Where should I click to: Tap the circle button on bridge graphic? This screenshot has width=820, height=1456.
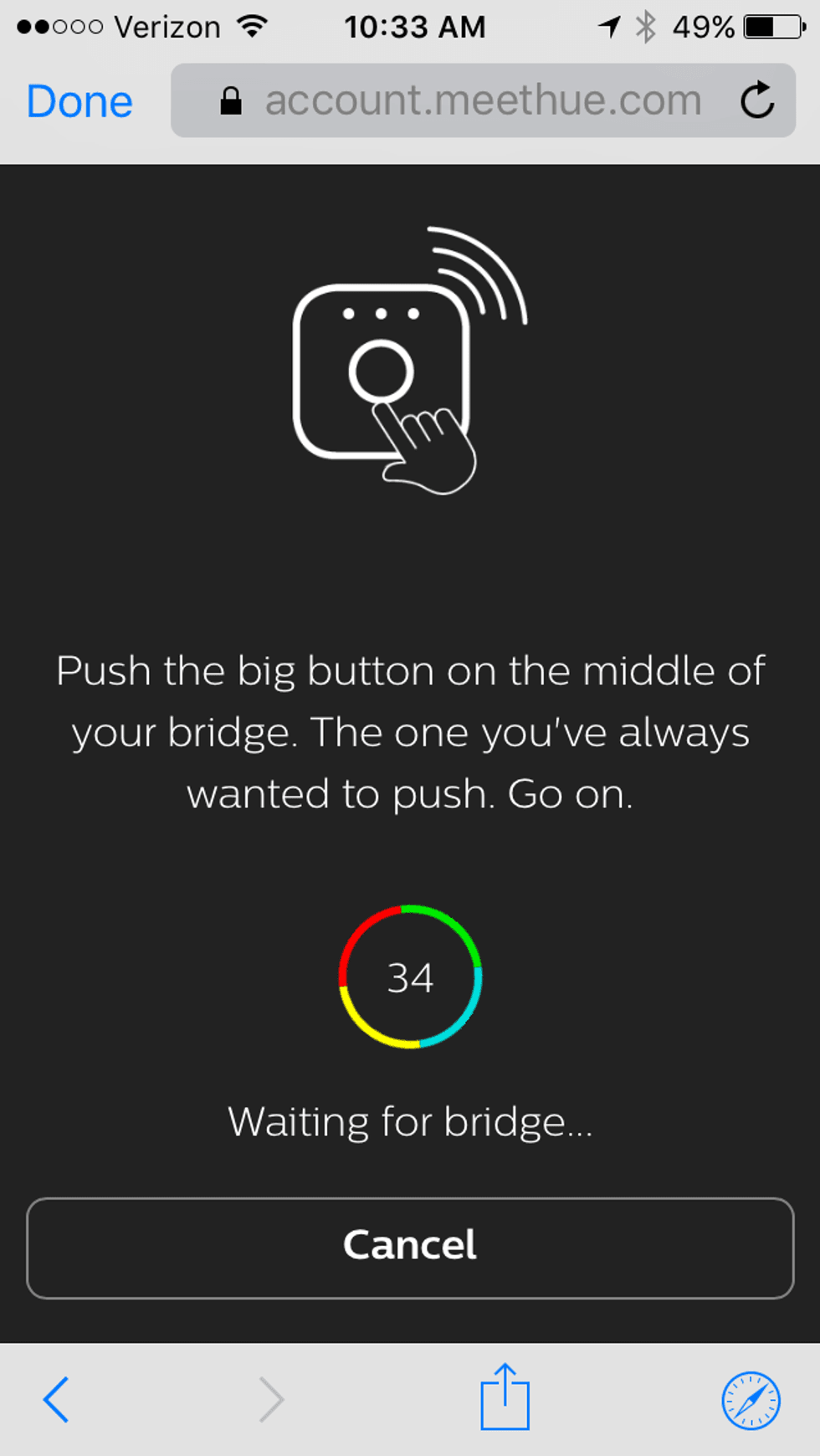point(382,371)
